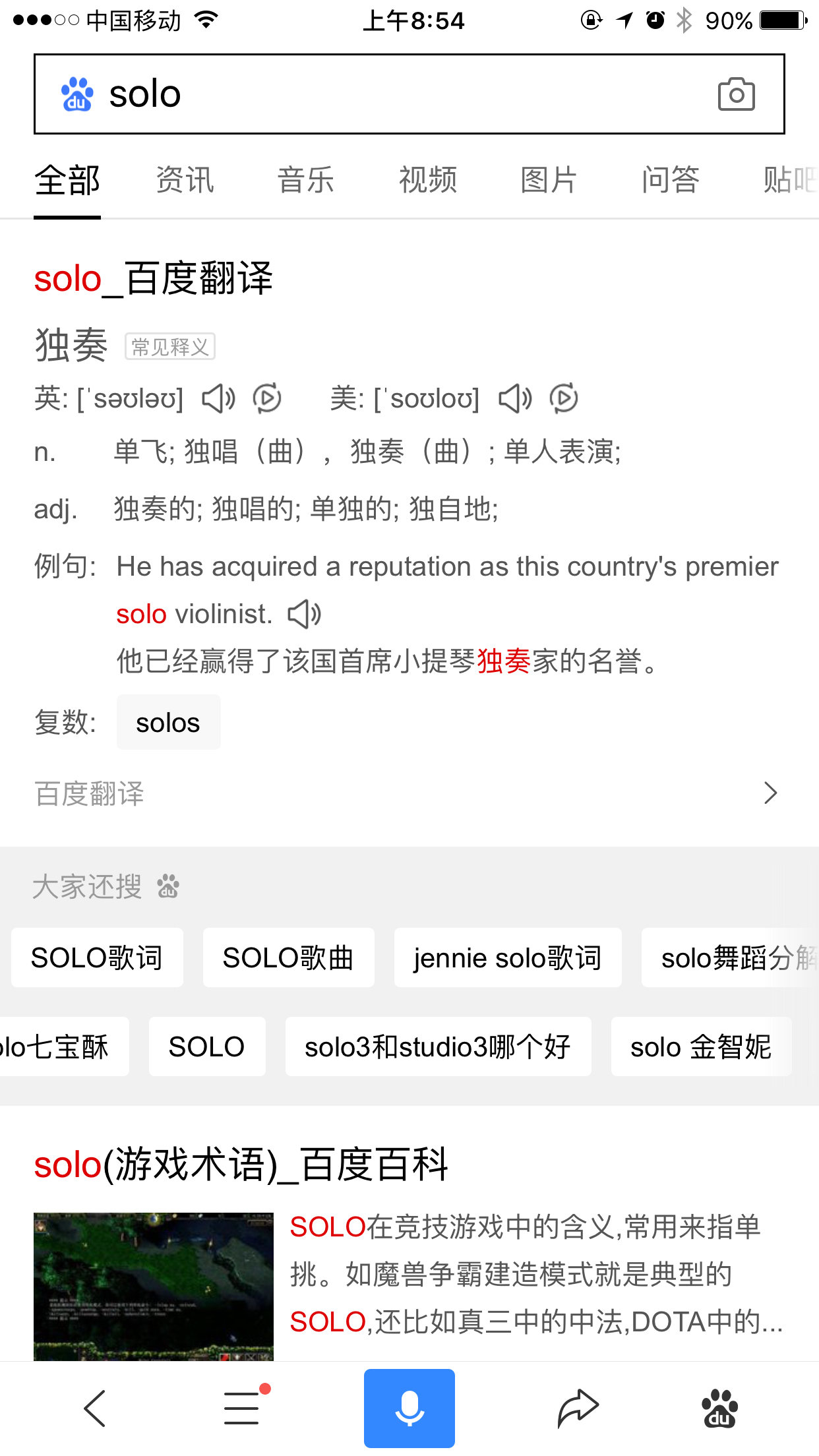Select suggestion solo3和studio3哪个好
This screenshot has height=1456, width=819.
click(438, 1046)
